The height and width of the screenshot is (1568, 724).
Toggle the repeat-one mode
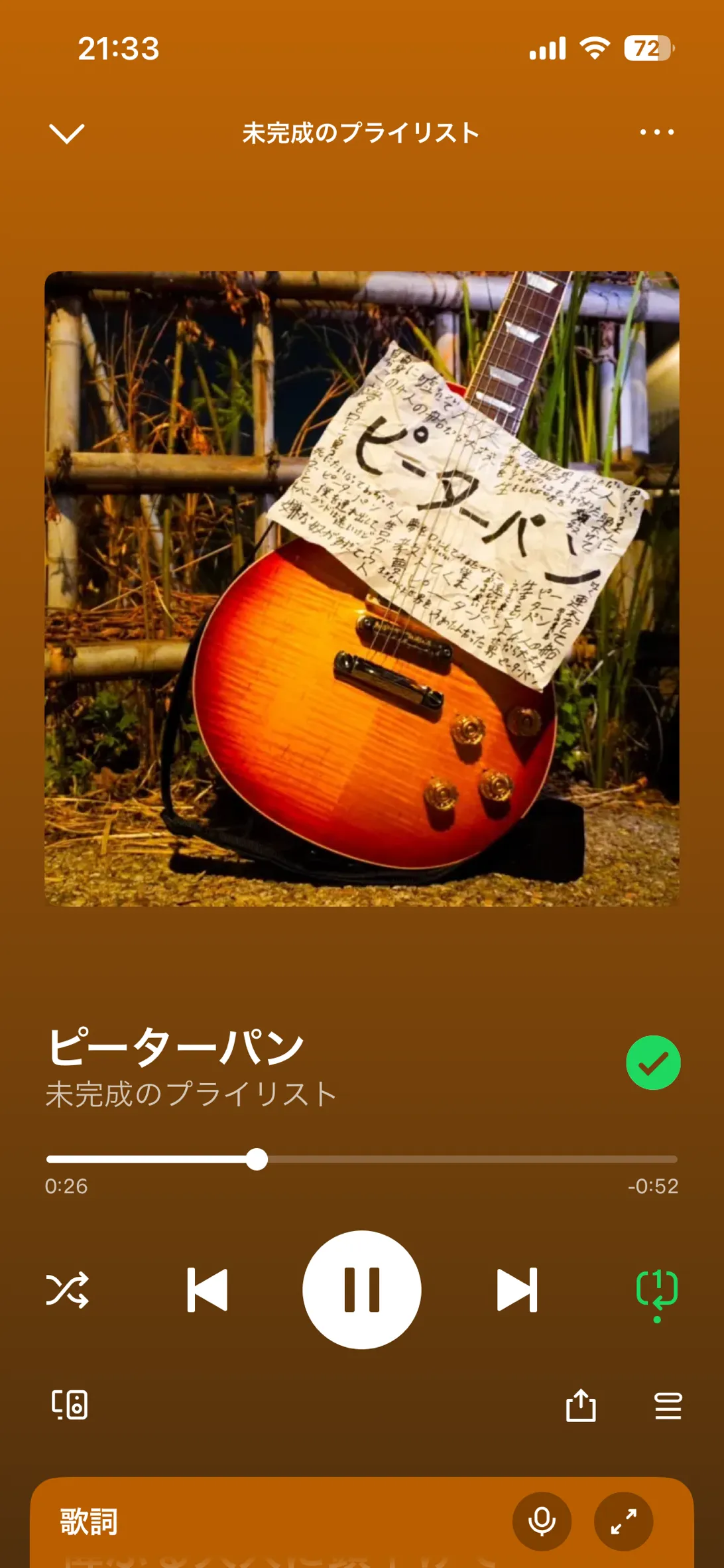[x=656, y=1291]
